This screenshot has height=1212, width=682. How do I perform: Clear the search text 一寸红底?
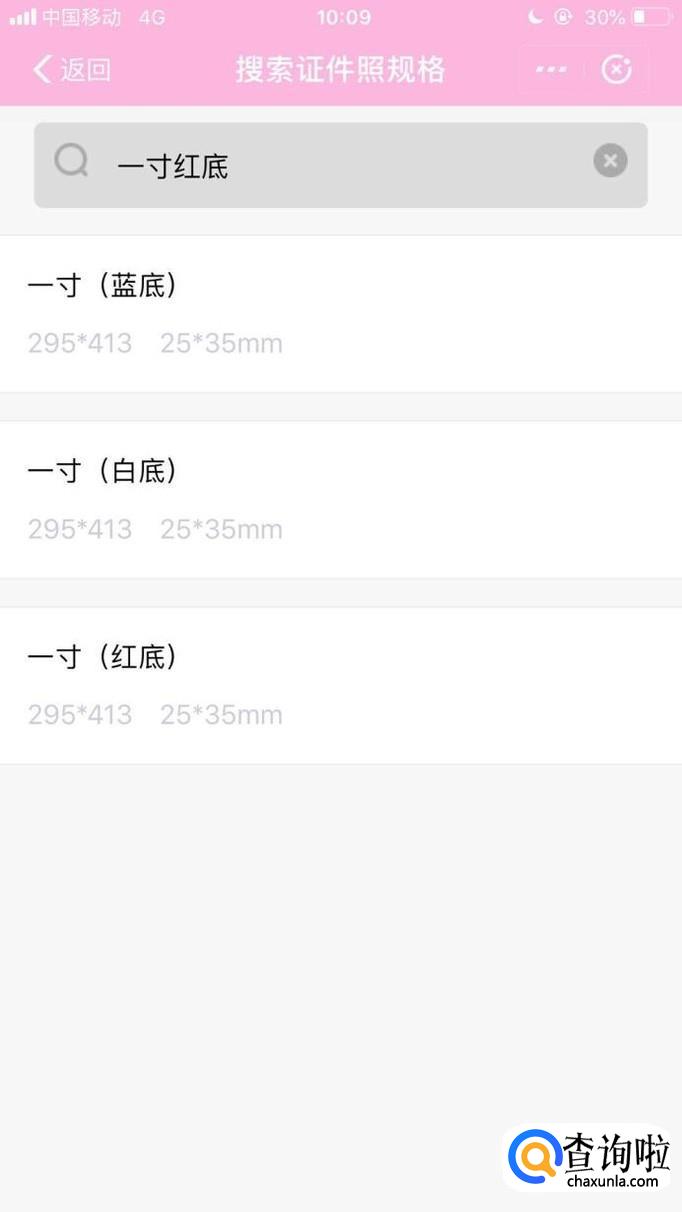point(610,161)
